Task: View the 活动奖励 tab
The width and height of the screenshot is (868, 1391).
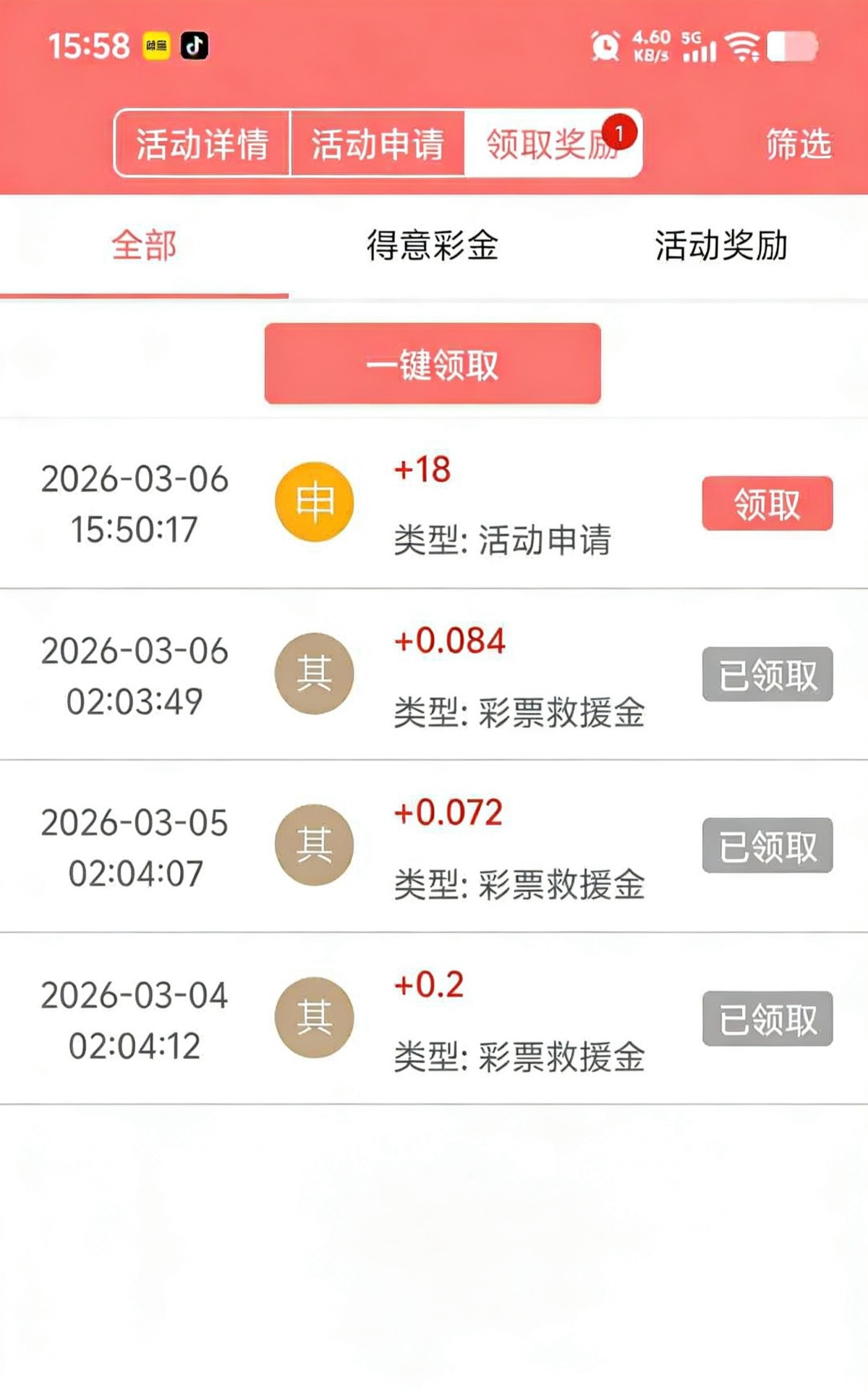Action: coord(721,245)
